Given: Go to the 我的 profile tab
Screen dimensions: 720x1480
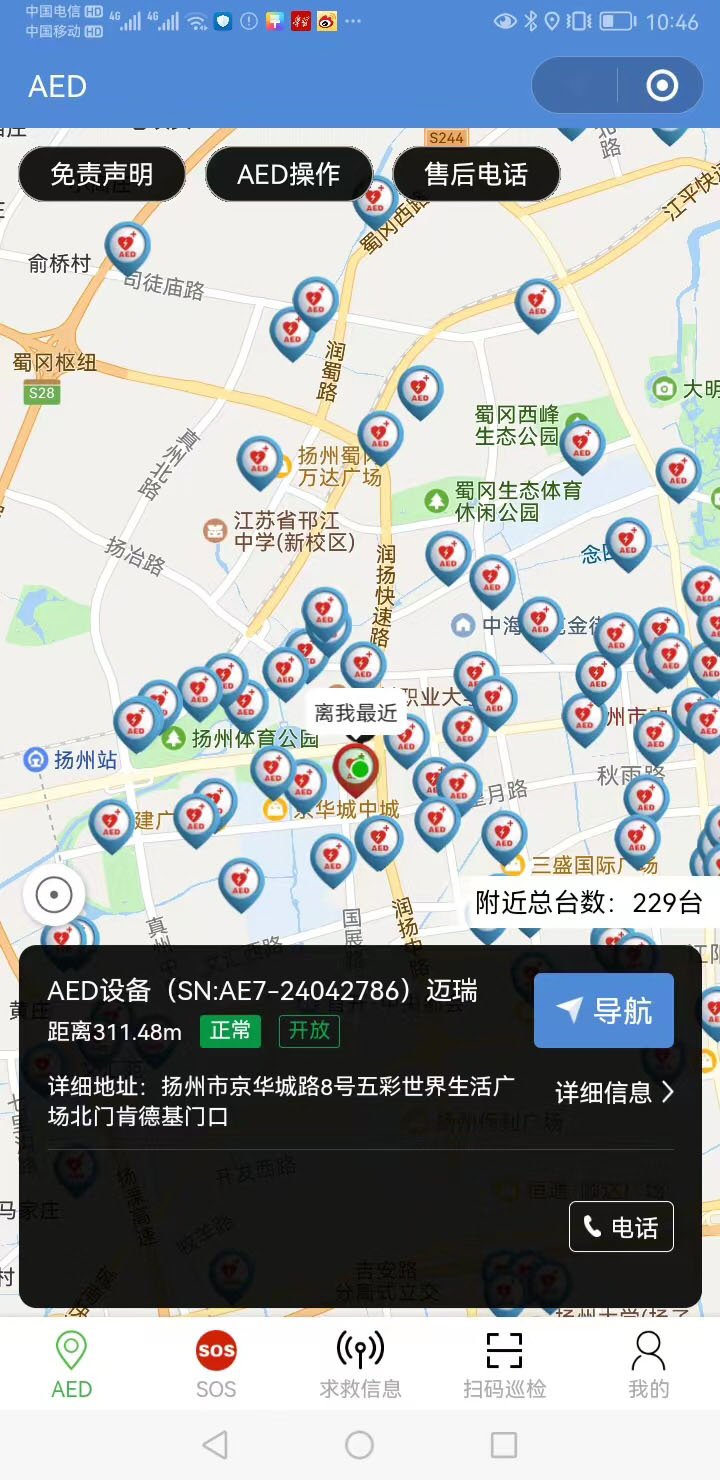Looking at the screenshot, I should [648, 1365].
